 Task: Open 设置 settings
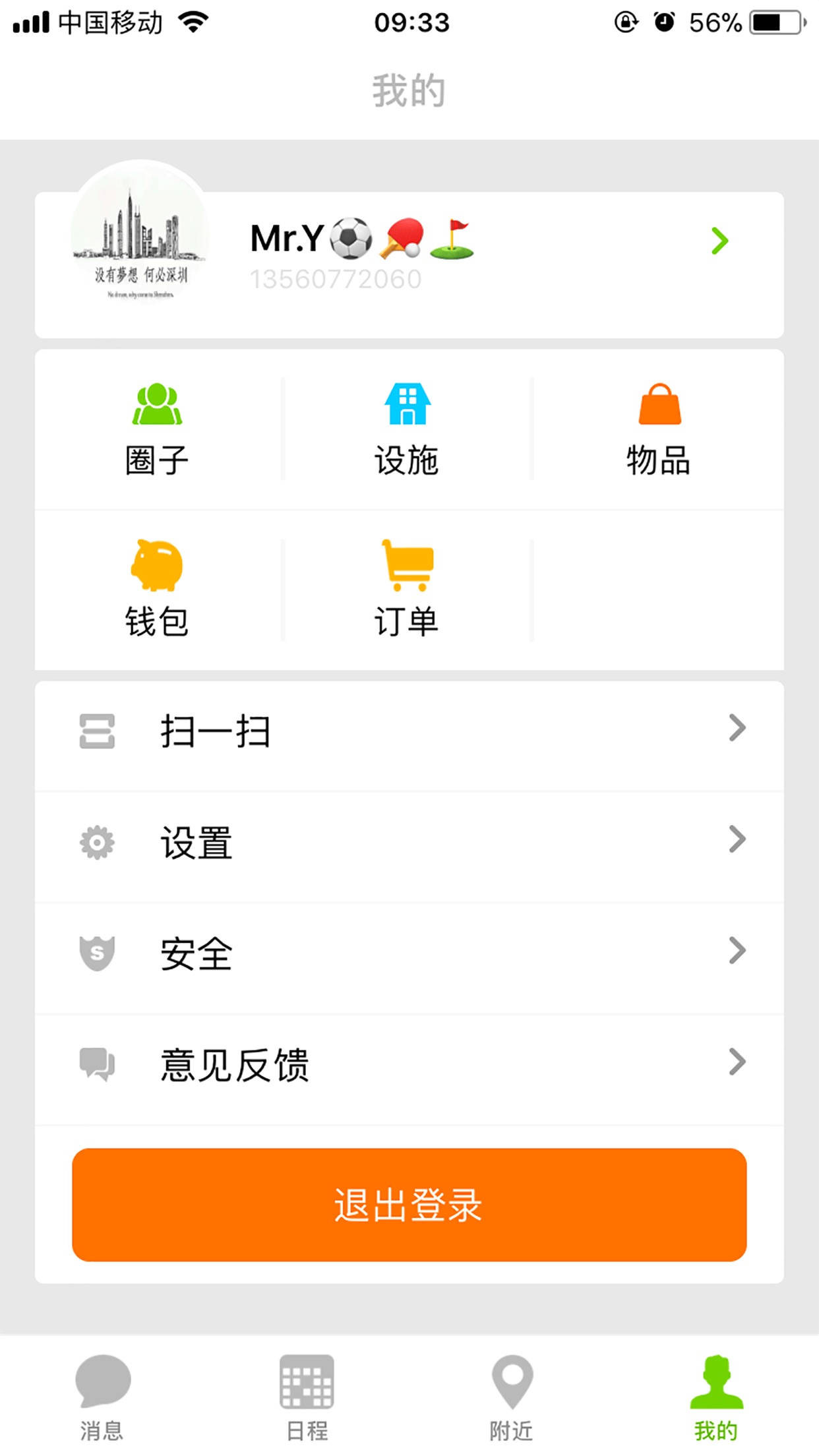pyautogui.click(x=409, y=842)
